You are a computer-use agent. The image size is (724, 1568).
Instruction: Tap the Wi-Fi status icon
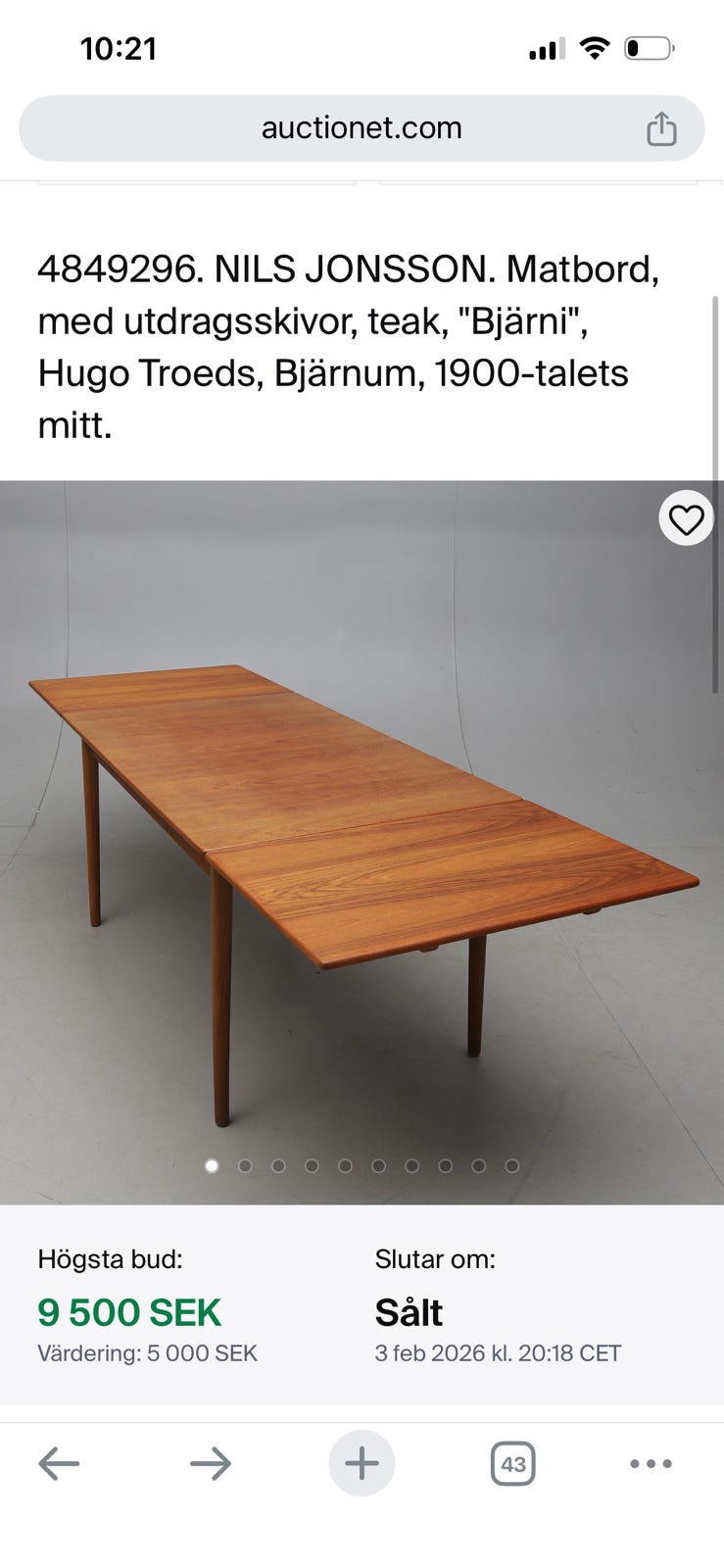pos(593,46)
